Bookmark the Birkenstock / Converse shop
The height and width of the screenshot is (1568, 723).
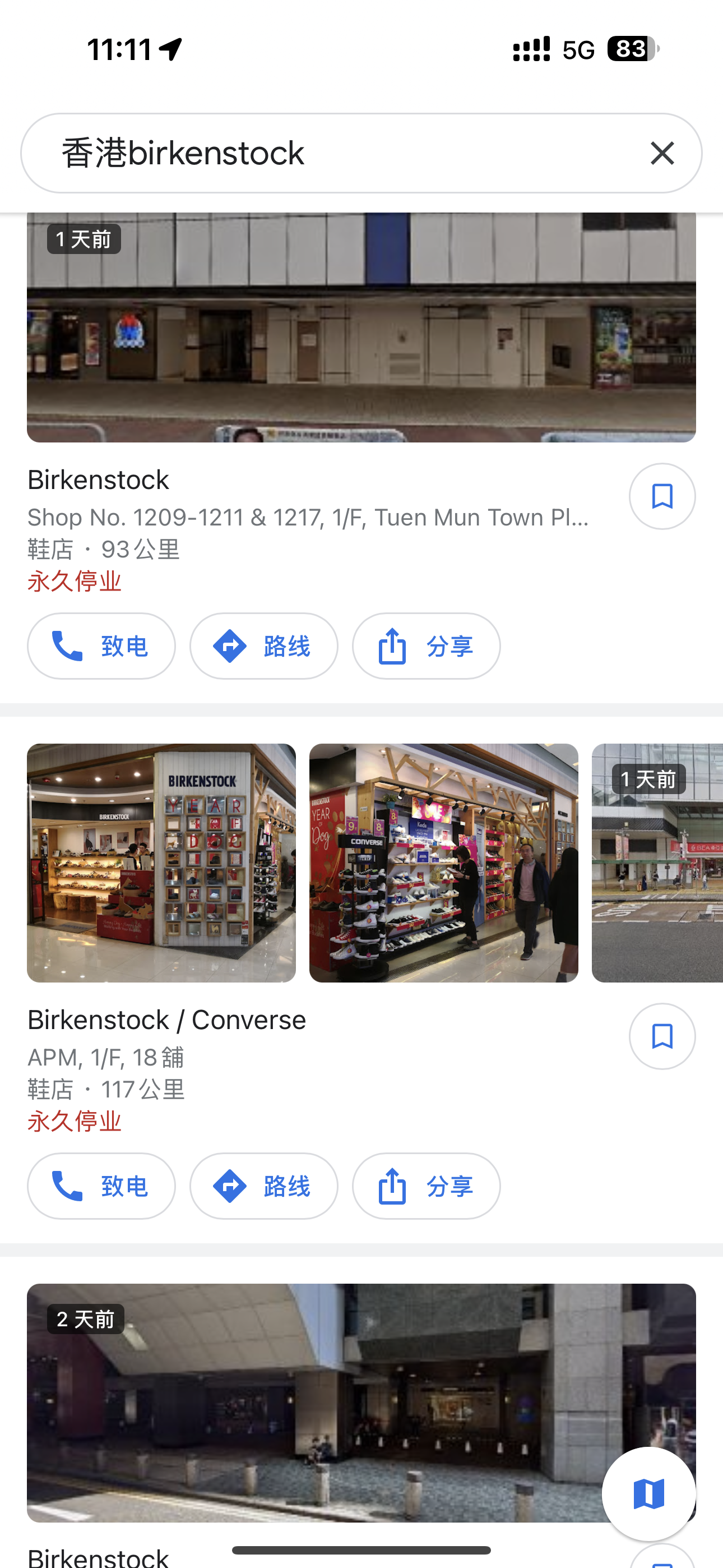pos(661,1036)
